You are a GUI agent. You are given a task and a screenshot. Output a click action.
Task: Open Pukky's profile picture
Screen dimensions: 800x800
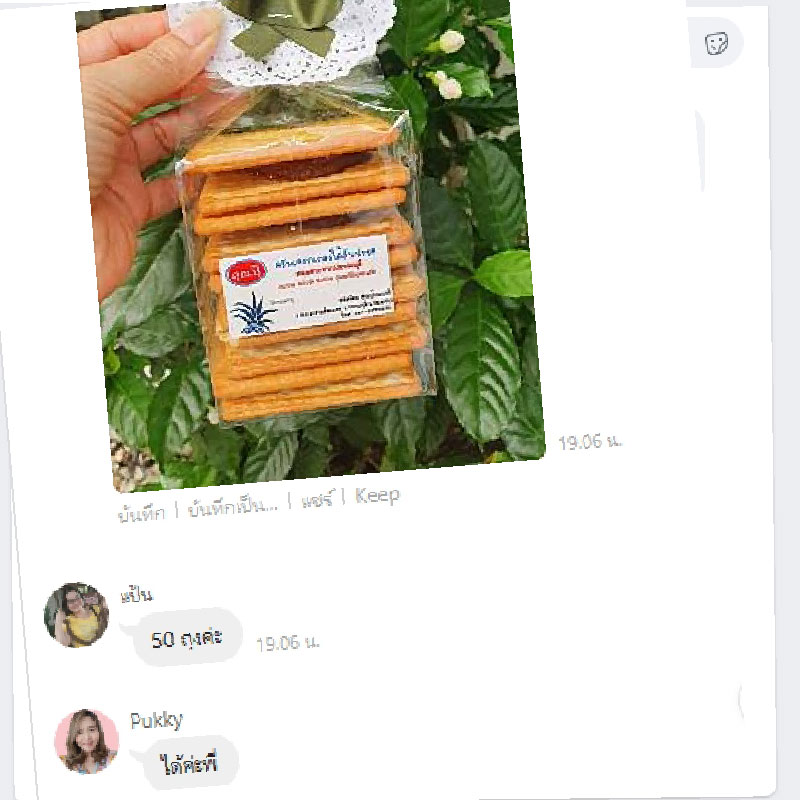click(87, 741)
